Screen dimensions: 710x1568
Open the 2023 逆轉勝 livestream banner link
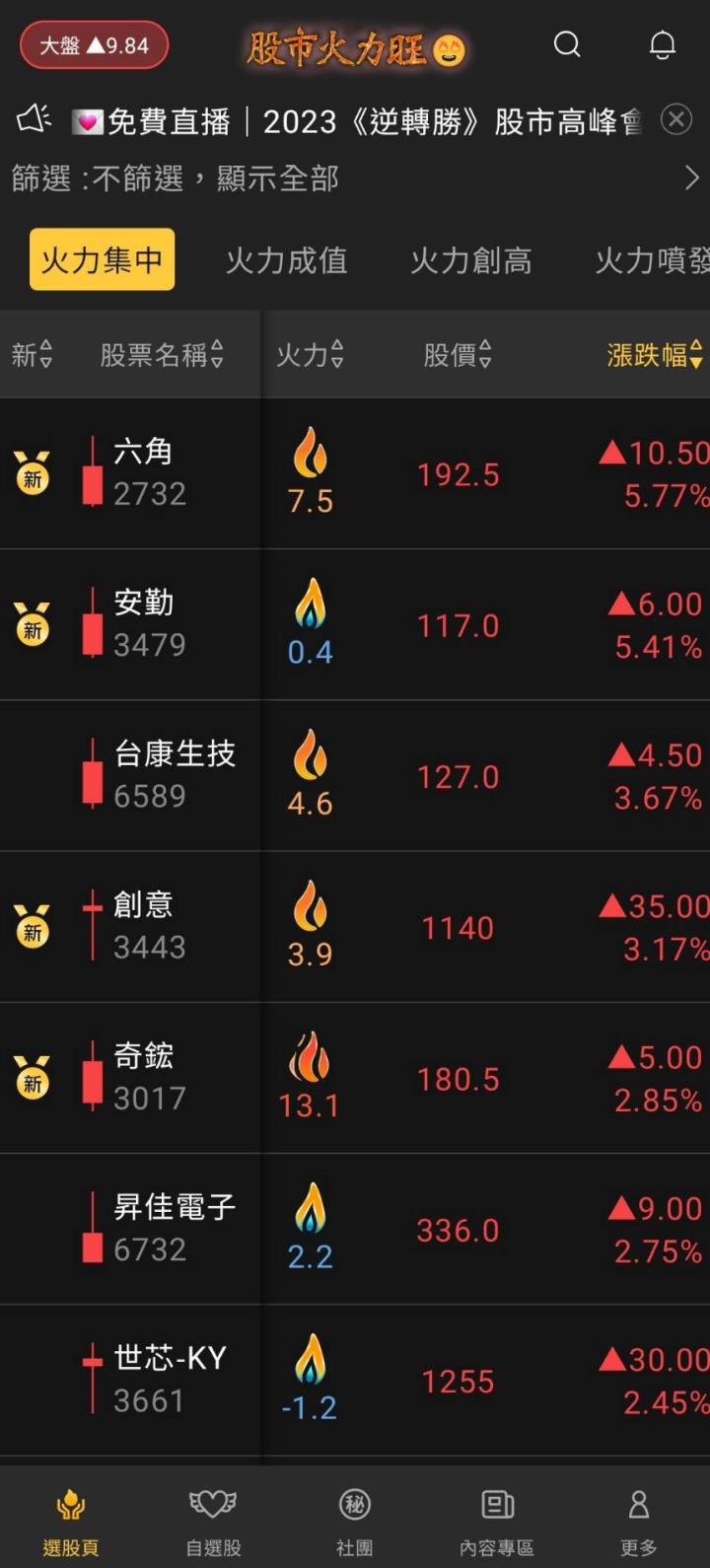pyautogui.click(x=355, y=118)
